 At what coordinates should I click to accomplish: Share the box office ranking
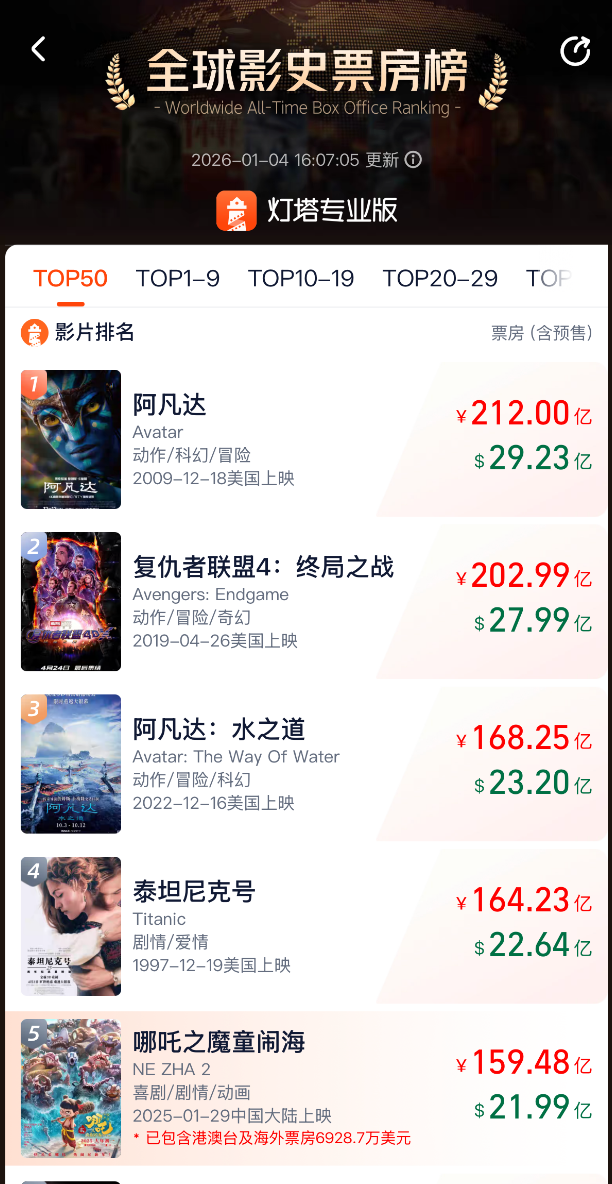click(575, 51)
